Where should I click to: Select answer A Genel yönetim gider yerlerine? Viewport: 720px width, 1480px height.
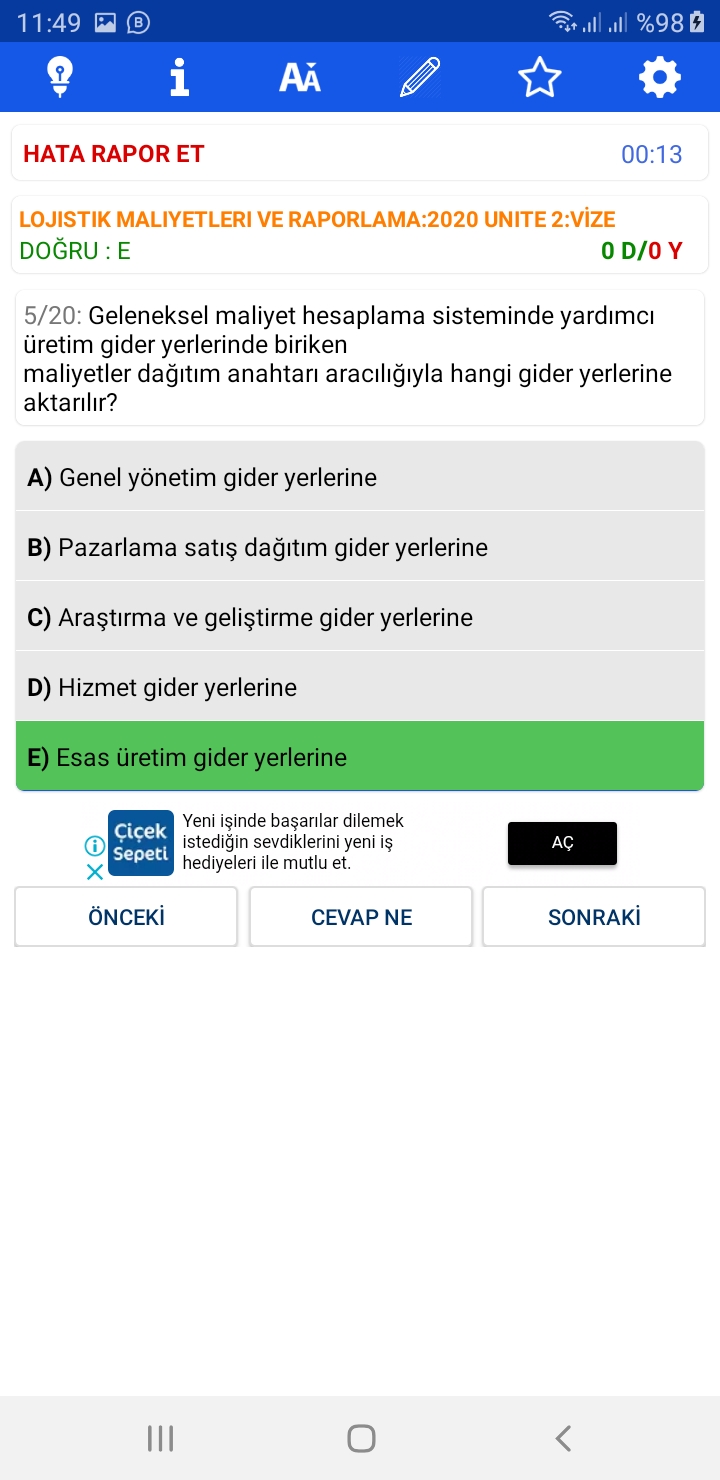pos(360,477)
